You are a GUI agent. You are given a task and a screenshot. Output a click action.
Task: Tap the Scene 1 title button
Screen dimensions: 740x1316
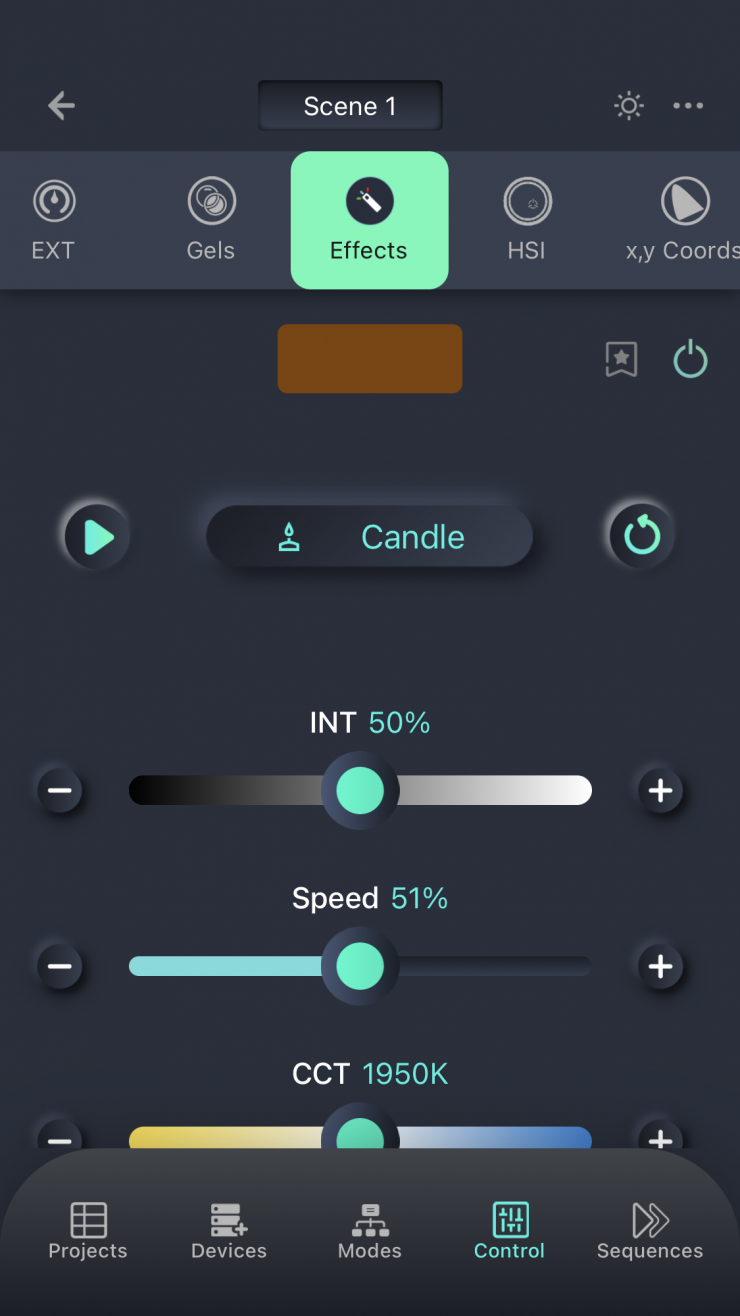tap(350, 106)
